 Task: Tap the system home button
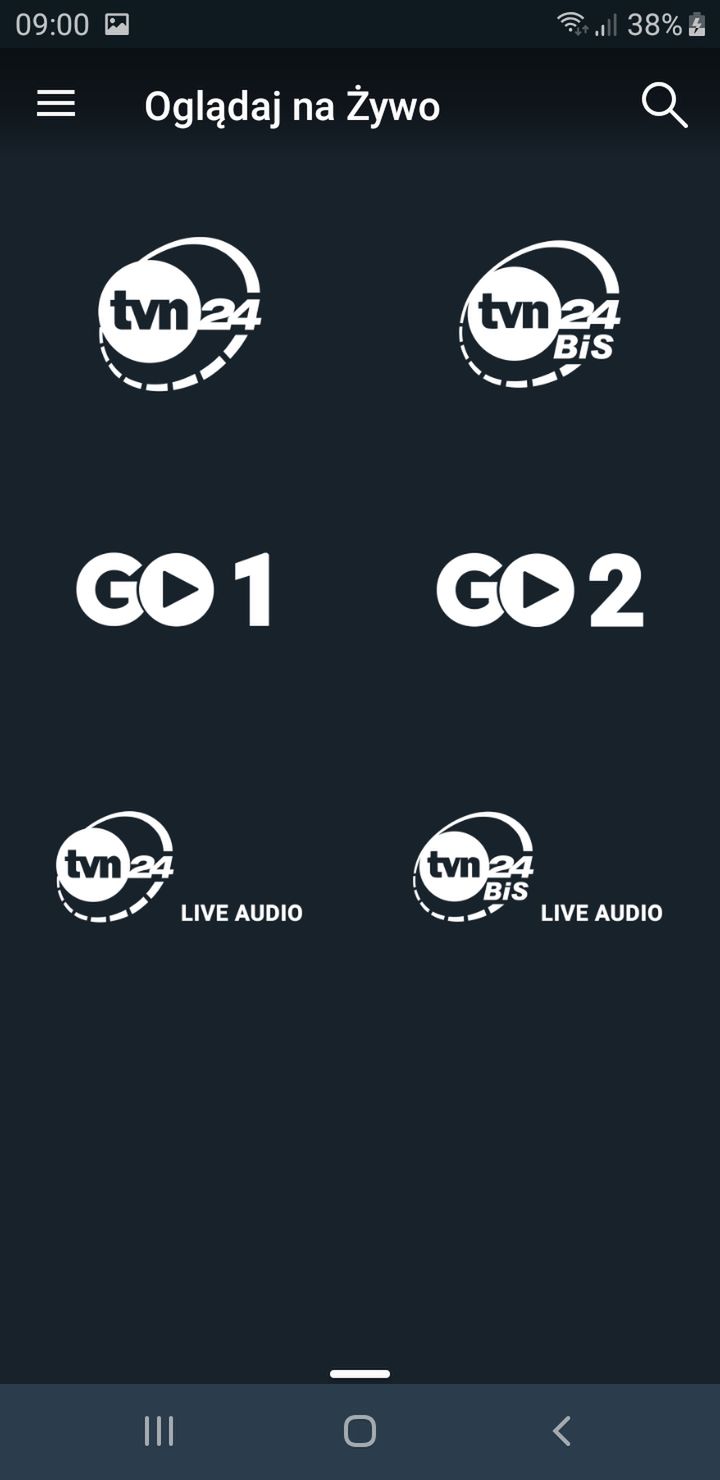360,1431
